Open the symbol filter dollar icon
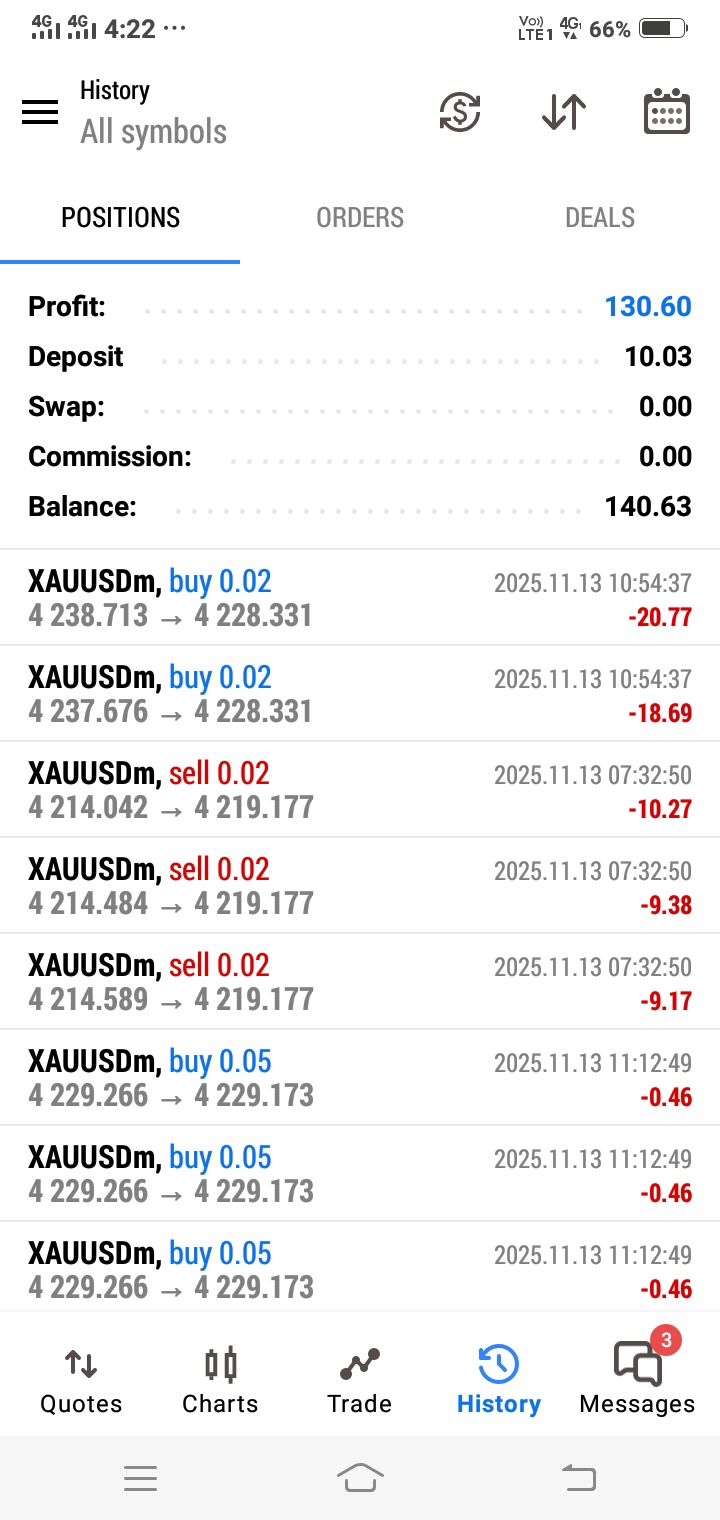Viewport: 720px width, 1520px height. 460,112
